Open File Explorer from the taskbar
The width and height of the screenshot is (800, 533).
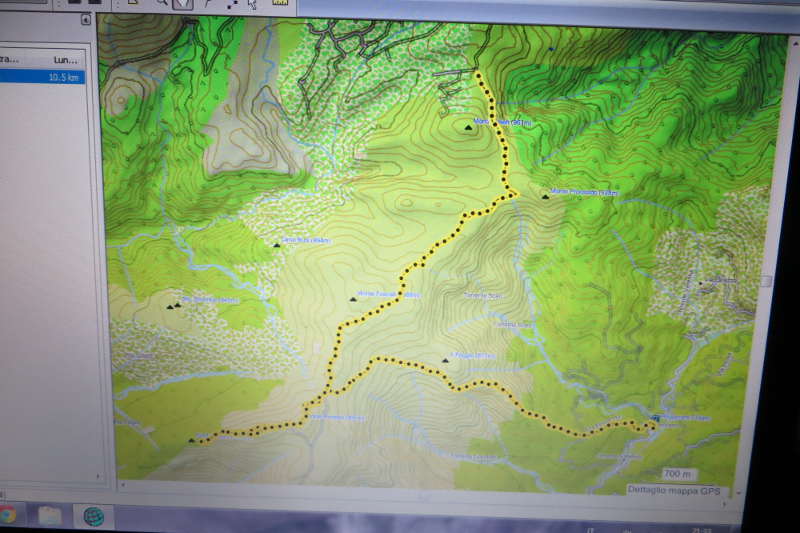pos(50,516)
